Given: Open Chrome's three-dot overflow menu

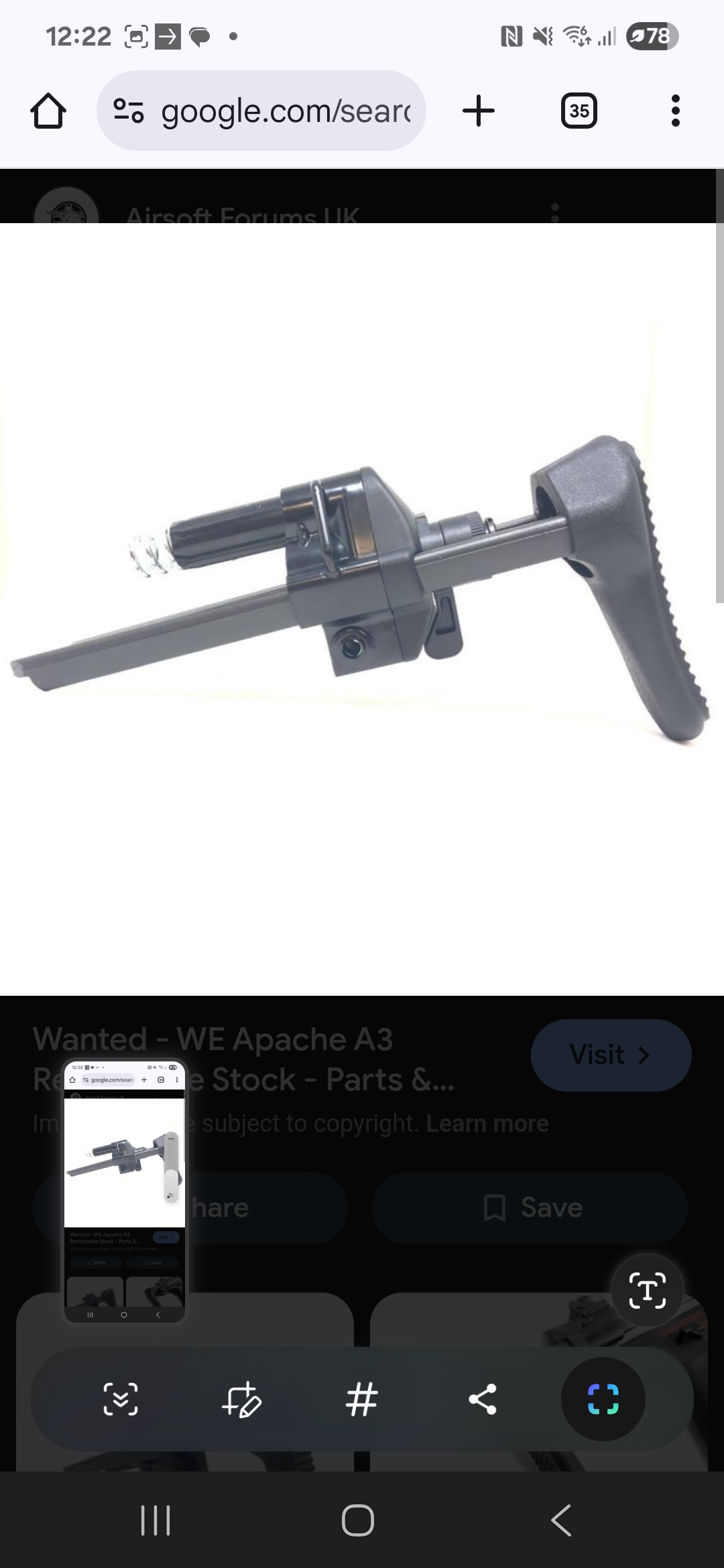Looking at the screenshot, I should point(675,111).
